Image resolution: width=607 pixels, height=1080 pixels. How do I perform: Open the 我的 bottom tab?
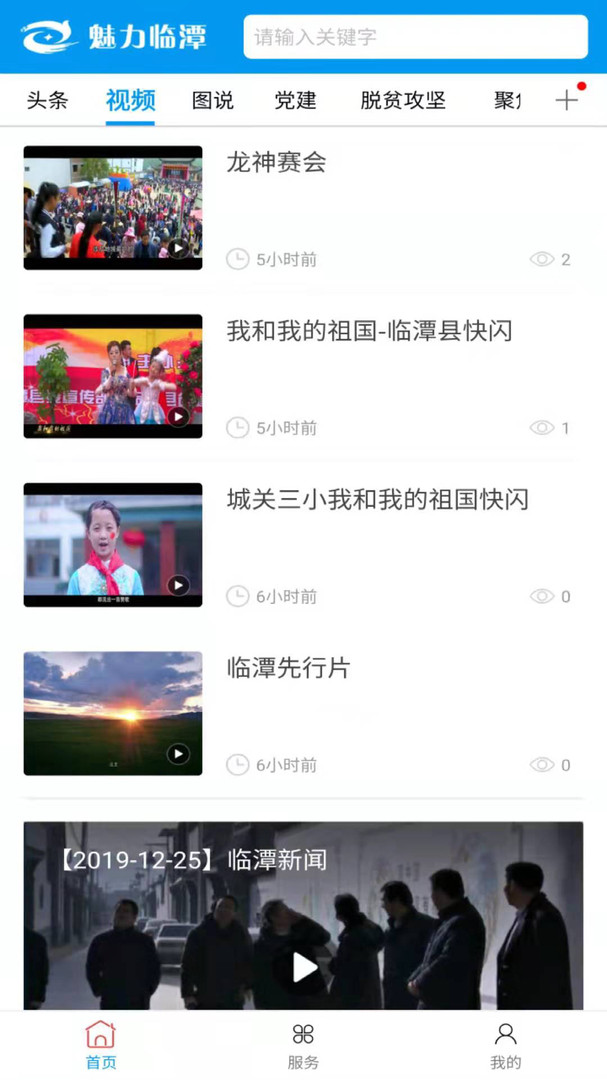[505, 1045]
